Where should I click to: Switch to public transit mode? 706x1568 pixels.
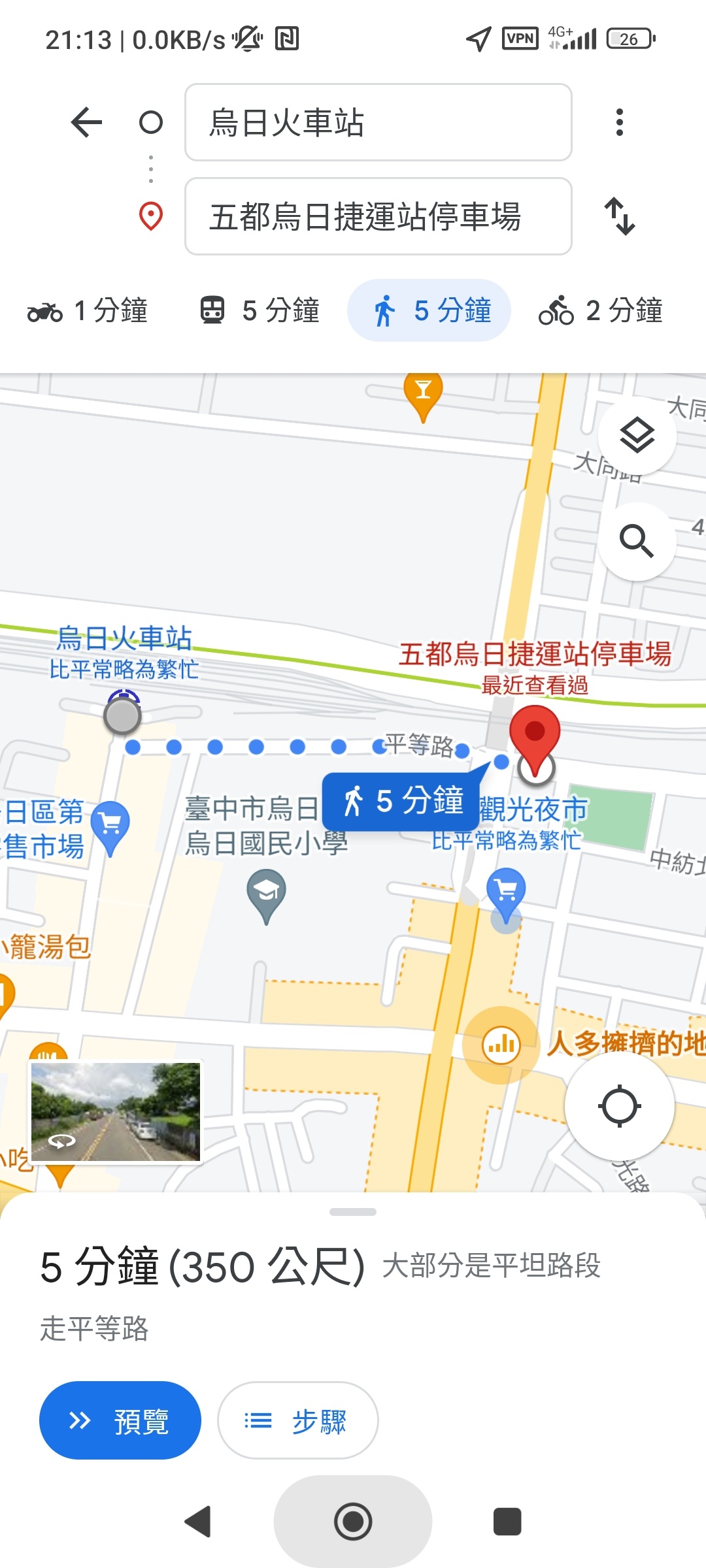coord(260,310)
